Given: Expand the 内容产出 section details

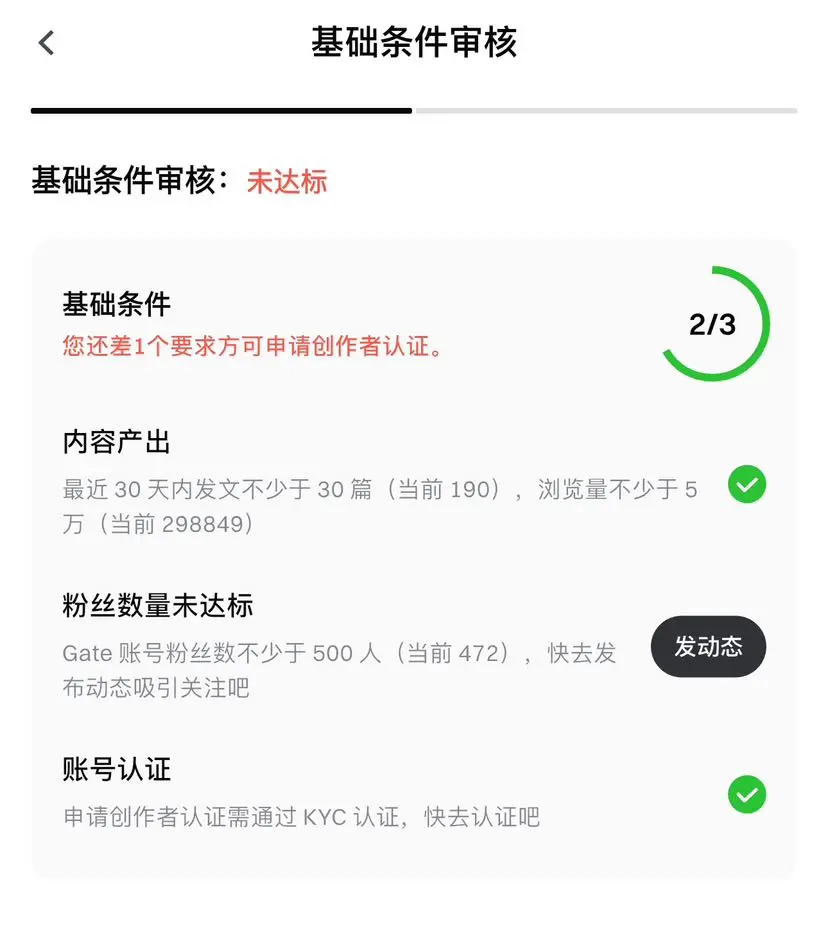Looking at the screenshot, I should [x=115, y=441].
